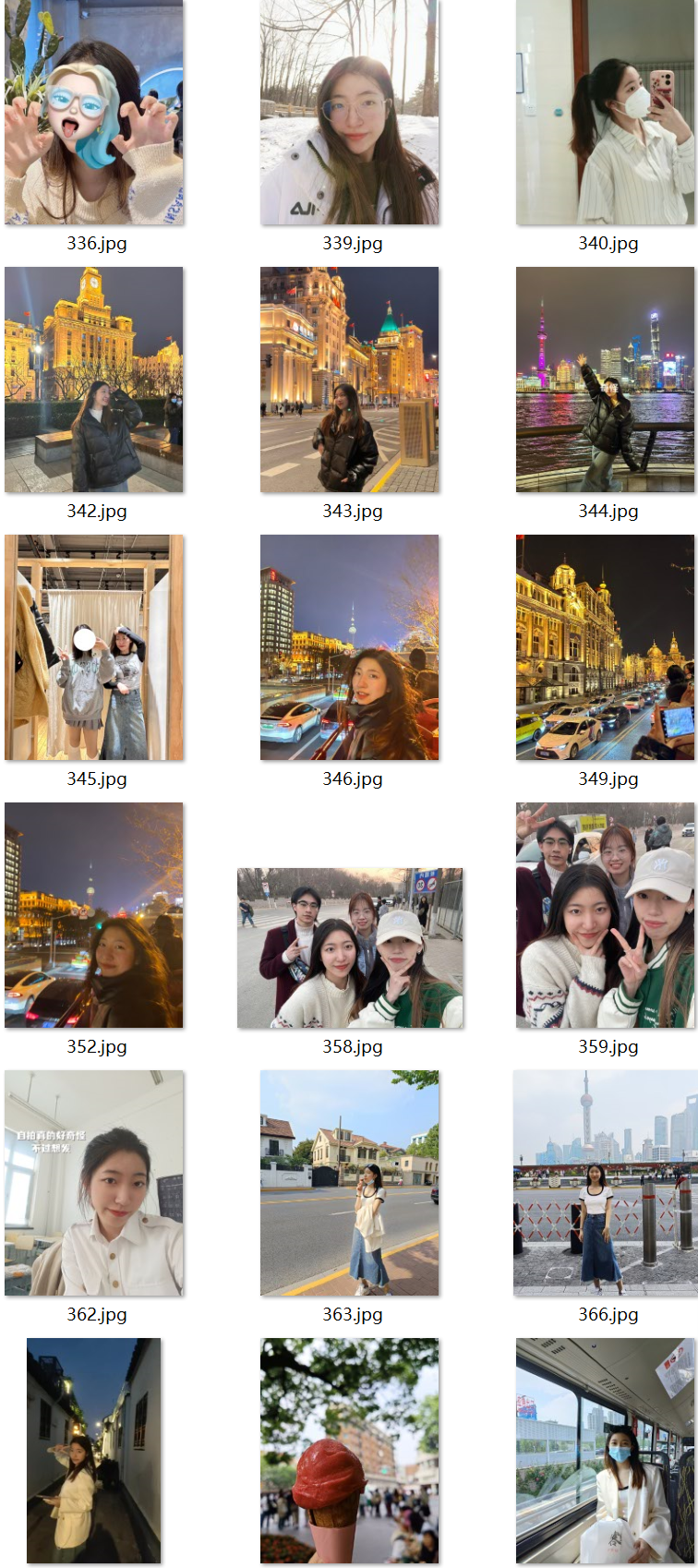This screenshot has height=1568, width=698.
Task: Open 340.jpg mirror selfie file
Action: (x=605, y=113)
